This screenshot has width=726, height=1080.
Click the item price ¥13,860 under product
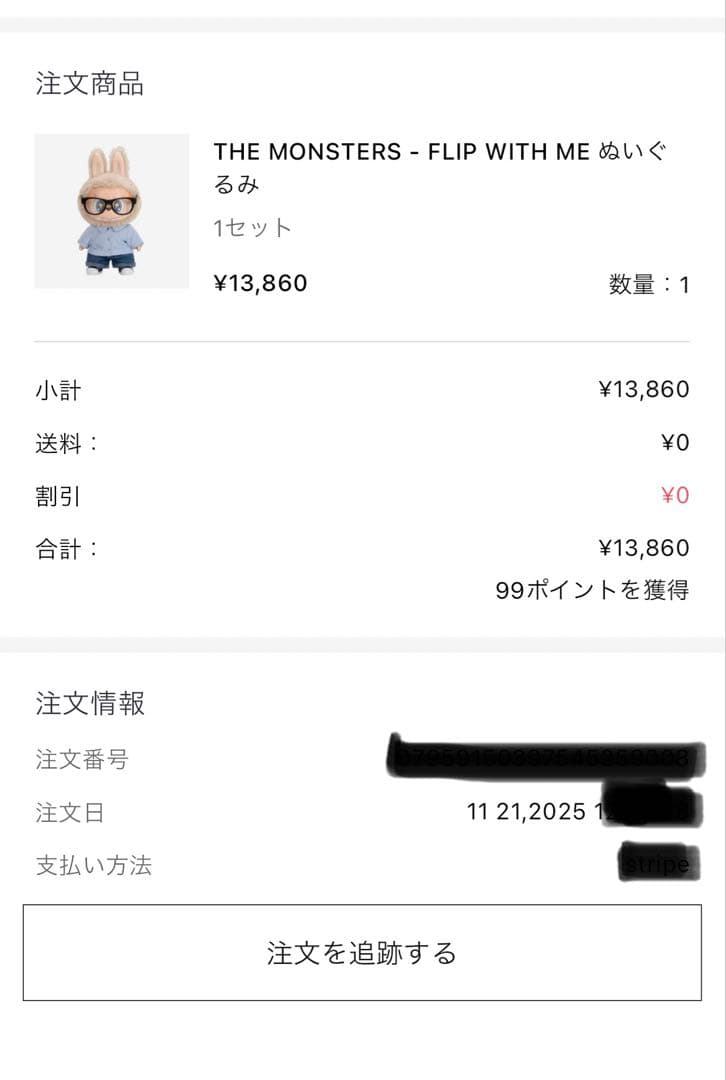[259, 282]
